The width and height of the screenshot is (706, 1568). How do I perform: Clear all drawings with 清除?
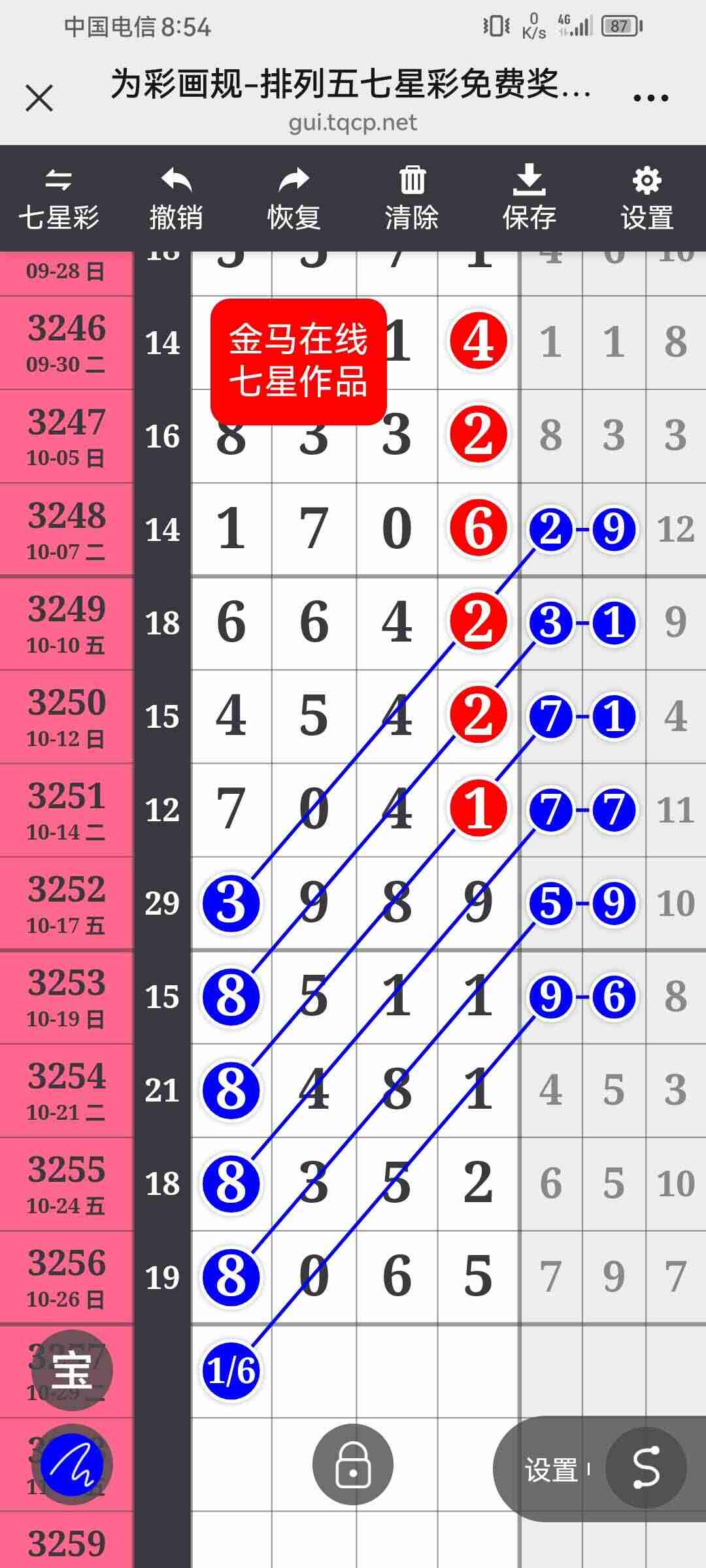click(411, 199)
